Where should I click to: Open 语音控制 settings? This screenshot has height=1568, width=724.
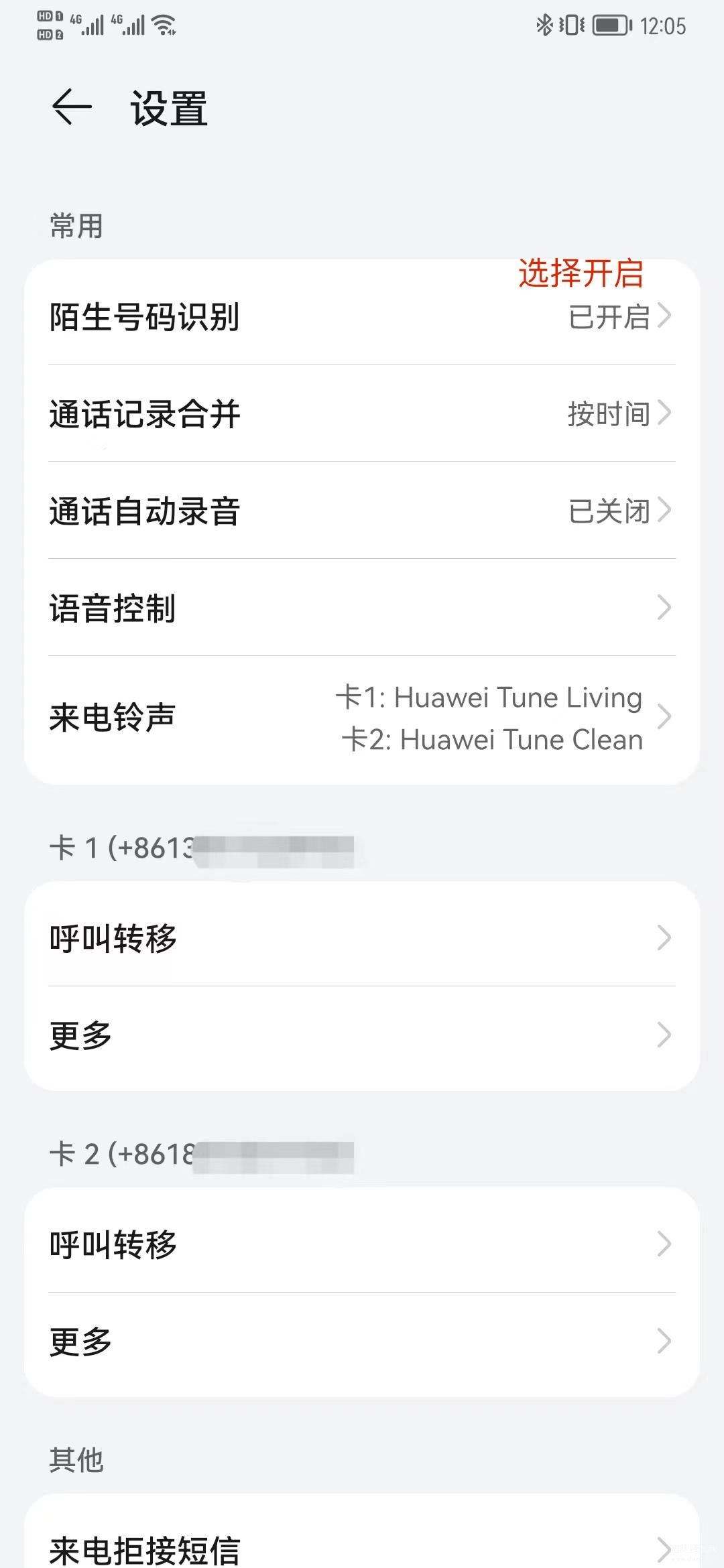tap(362, 608)
